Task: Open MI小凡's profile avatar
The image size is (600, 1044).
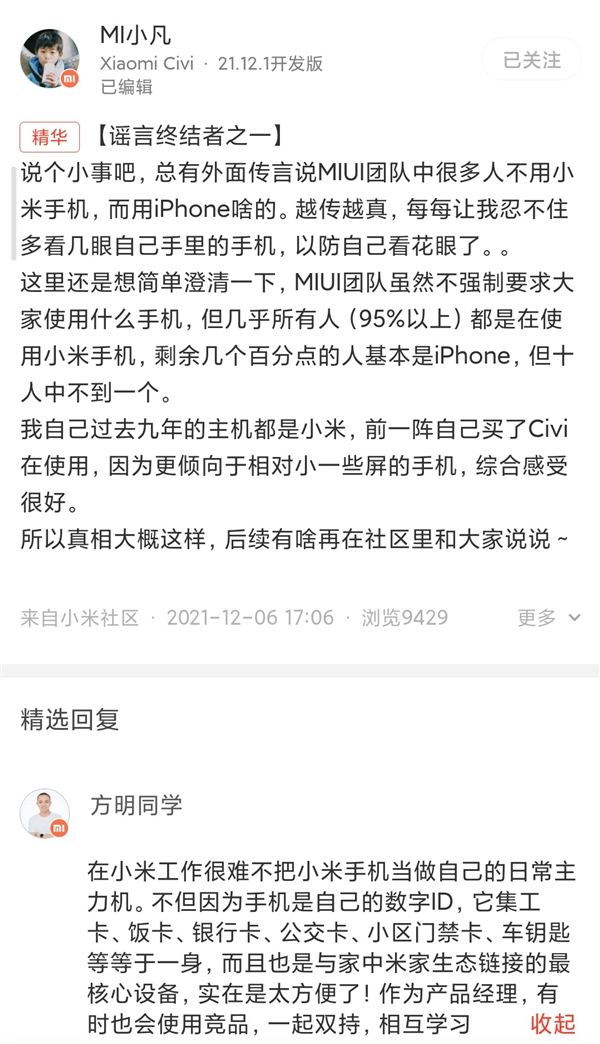Action: (x=50, y=57)
